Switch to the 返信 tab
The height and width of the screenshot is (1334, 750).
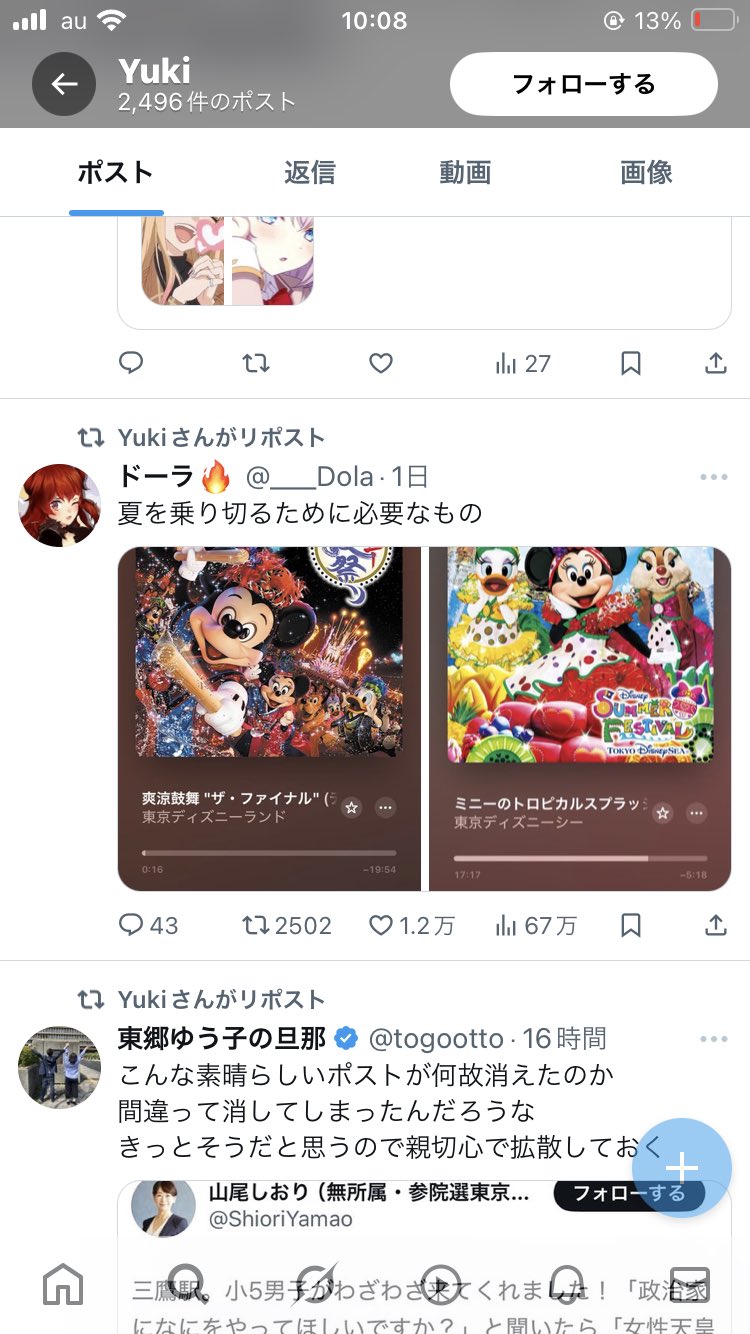[x=309, y=172]
